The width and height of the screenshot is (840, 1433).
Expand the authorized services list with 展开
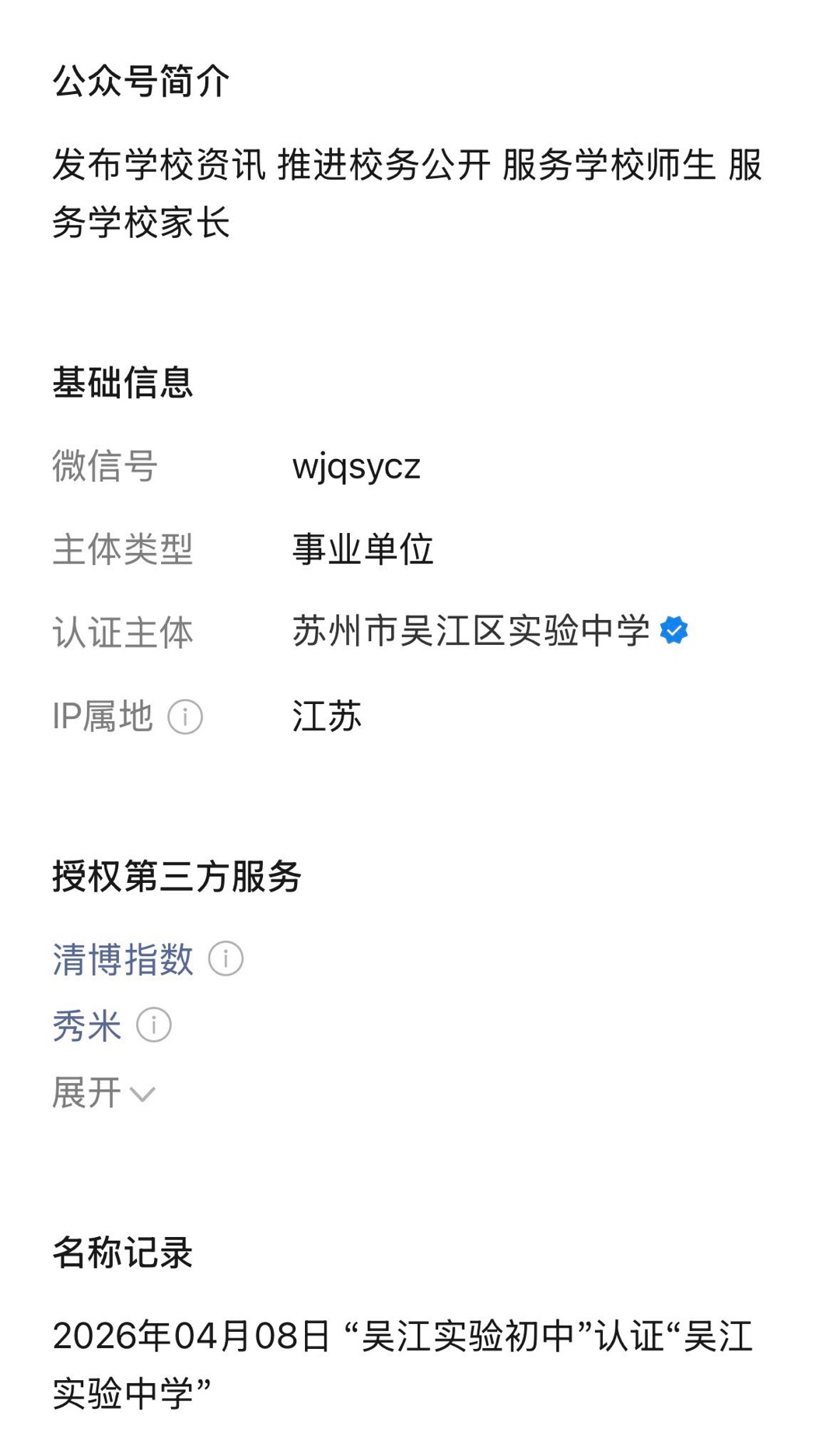click(x=103, y=1093)
